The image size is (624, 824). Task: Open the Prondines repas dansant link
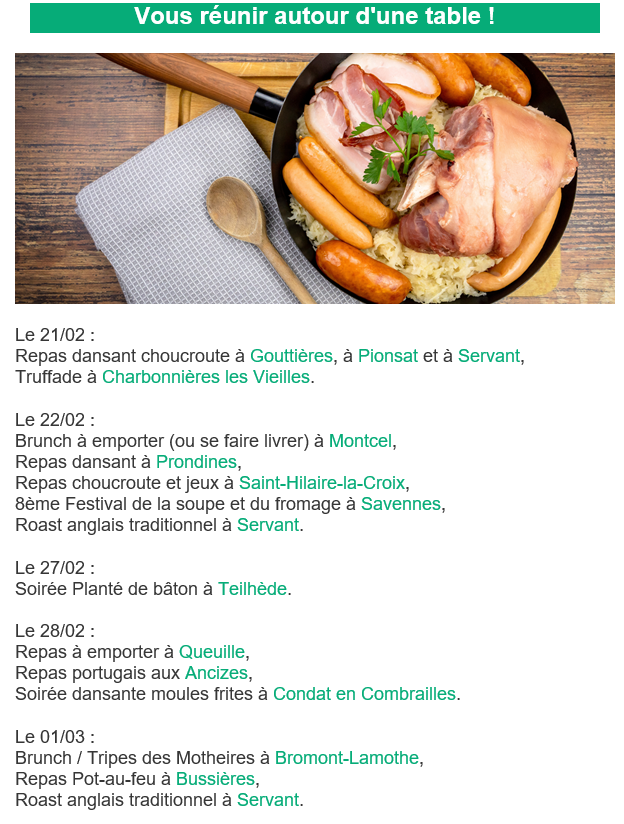[196, 462]
